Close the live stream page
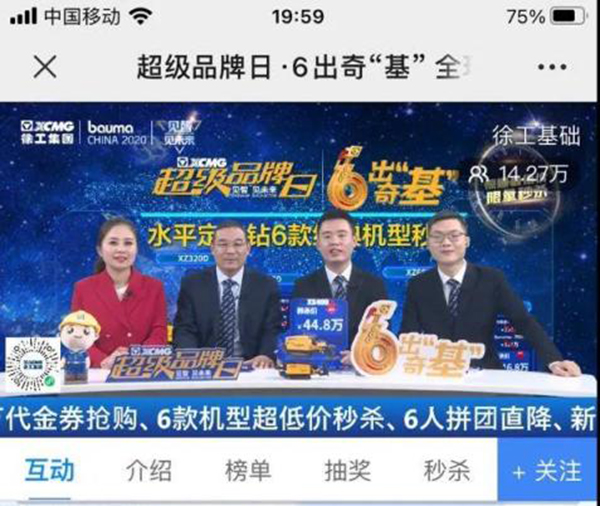This screenshot has height=506, width=600. point(44,67)
